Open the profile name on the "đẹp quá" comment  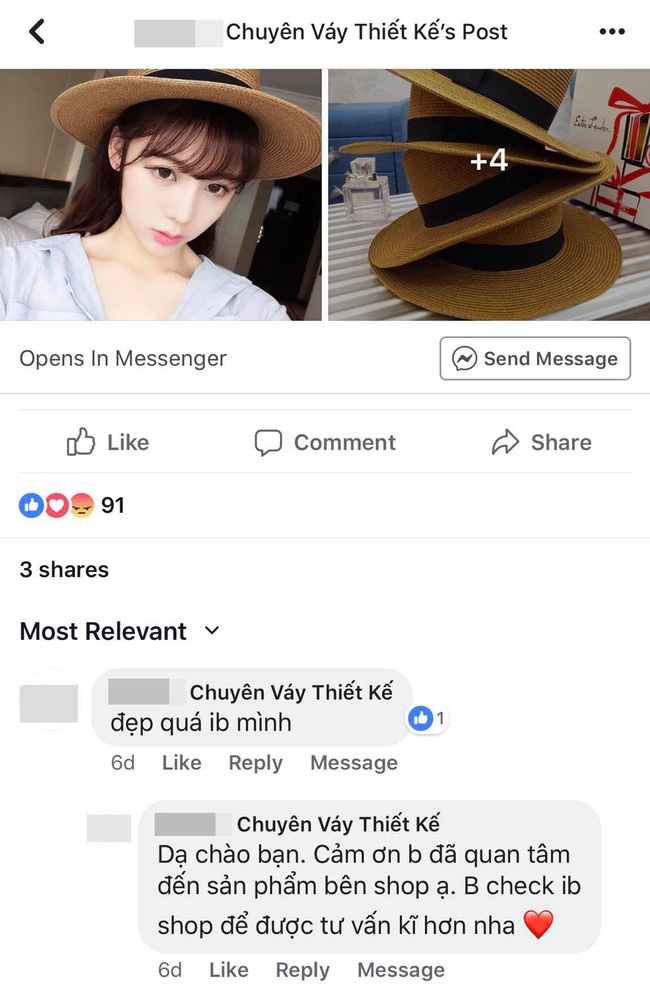point(290,692)
